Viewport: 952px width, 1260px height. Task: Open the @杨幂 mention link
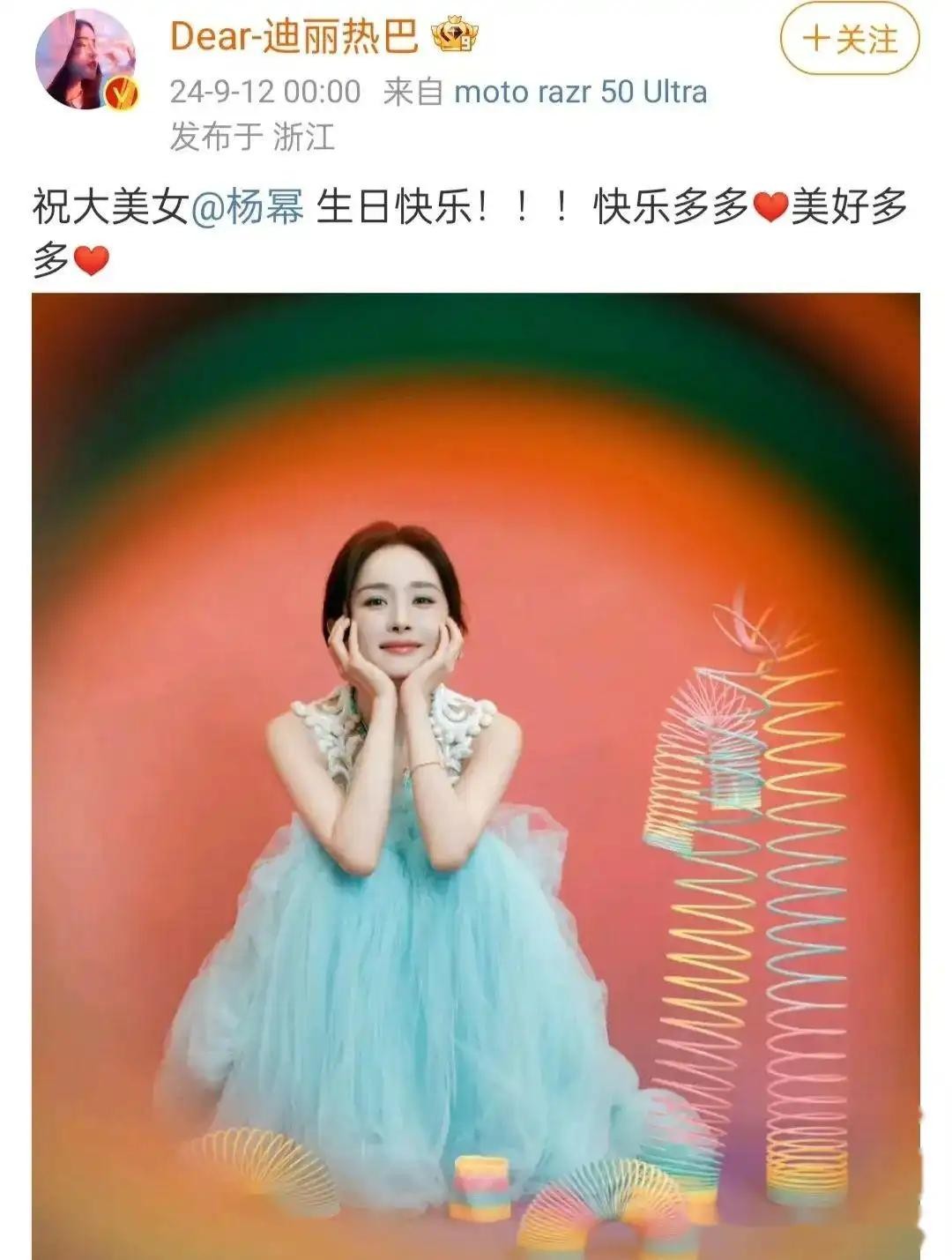[249, 210]
